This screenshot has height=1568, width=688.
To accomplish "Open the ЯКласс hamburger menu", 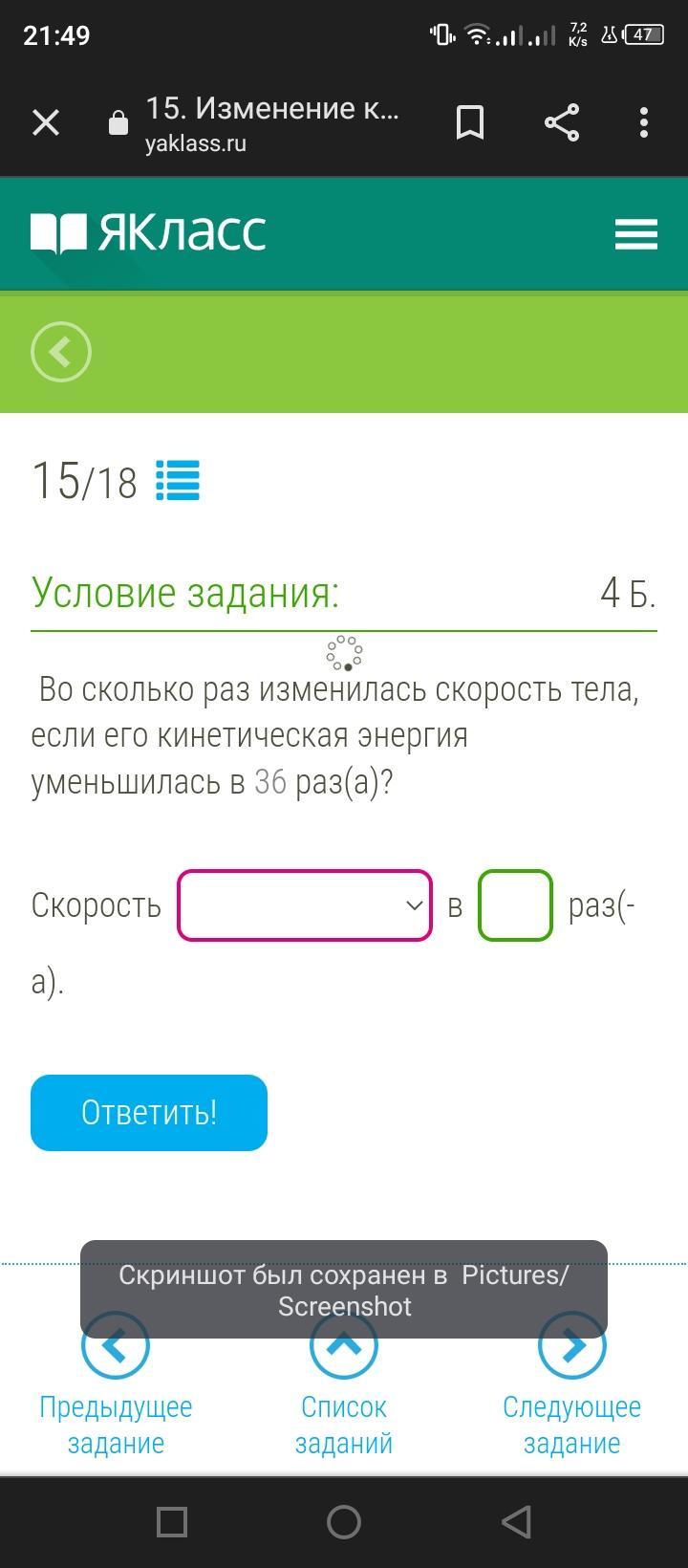I will (636, 234).
